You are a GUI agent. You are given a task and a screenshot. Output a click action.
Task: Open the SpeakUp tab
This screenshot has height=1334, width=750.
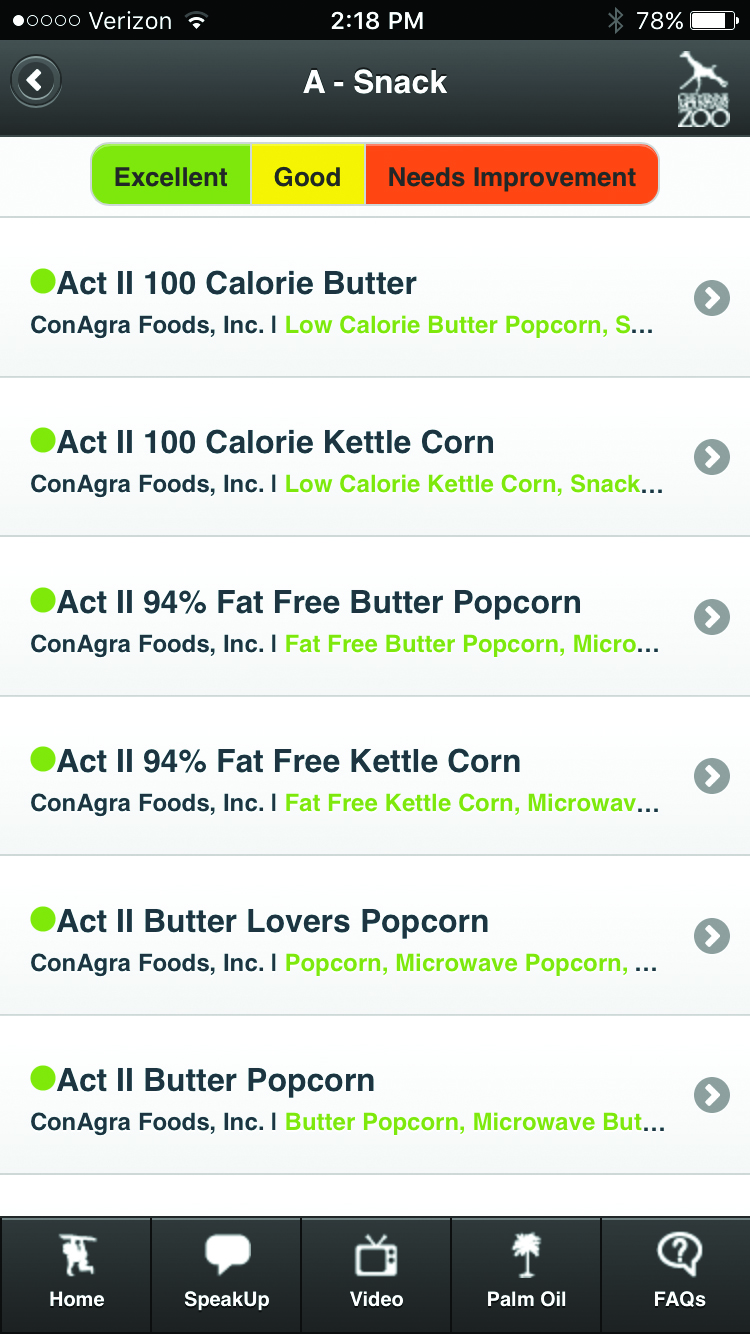pyautogui.click(x=226, y=1274)
